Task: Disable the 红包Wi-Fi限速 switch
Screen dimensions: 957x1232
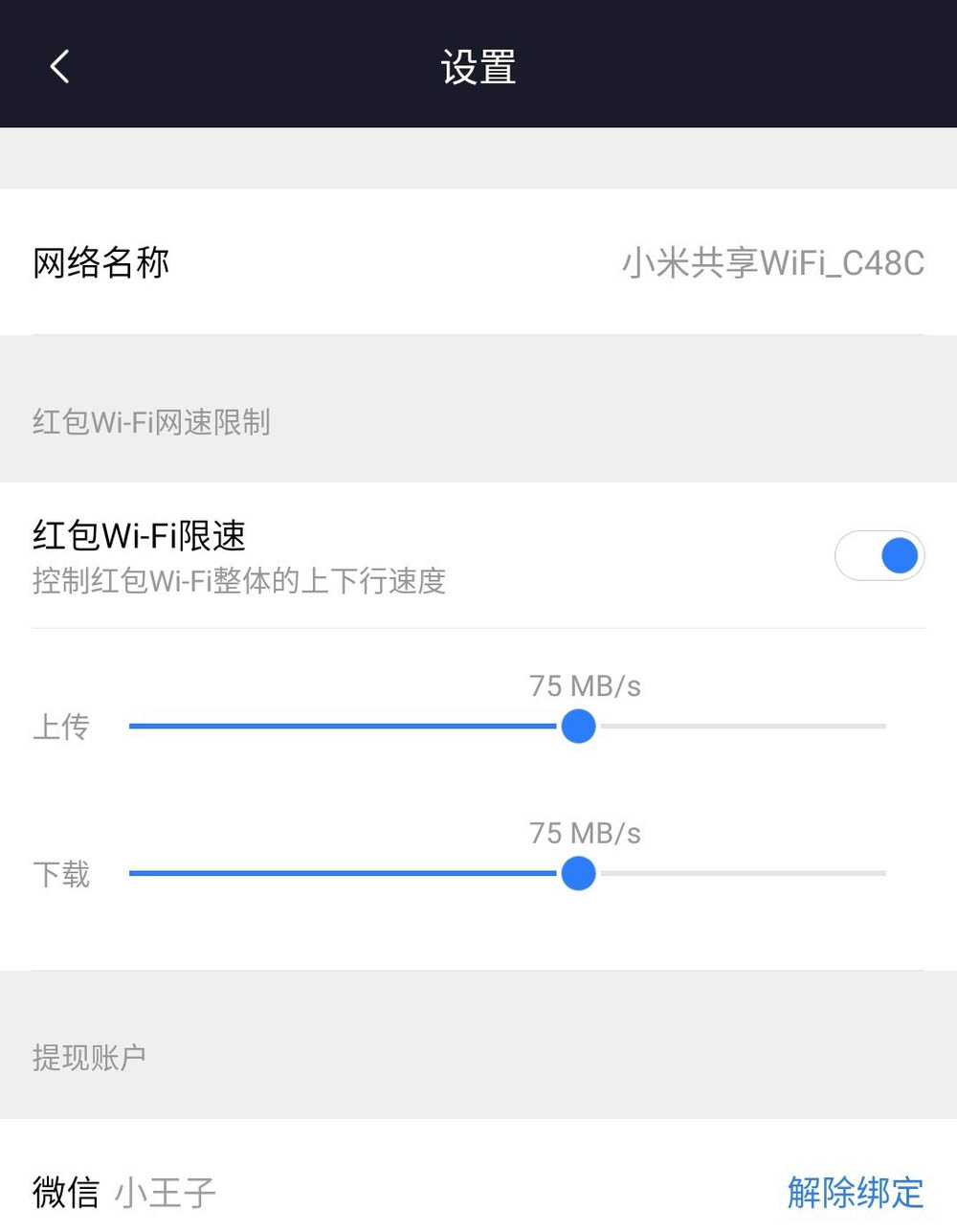Action: tap(879, 555)
